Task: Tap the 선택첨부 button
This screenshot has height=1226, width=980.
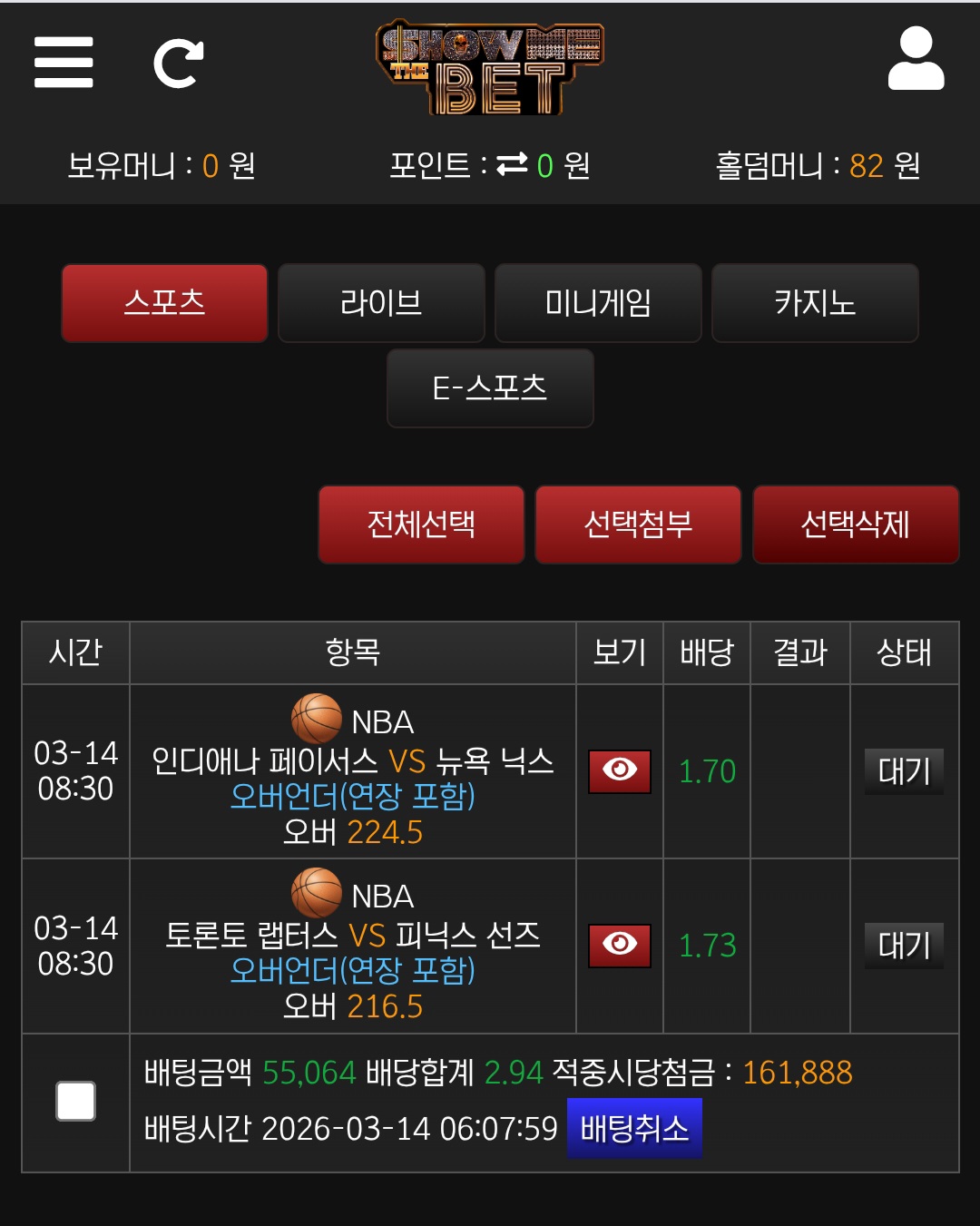Action: coord(638,525)
